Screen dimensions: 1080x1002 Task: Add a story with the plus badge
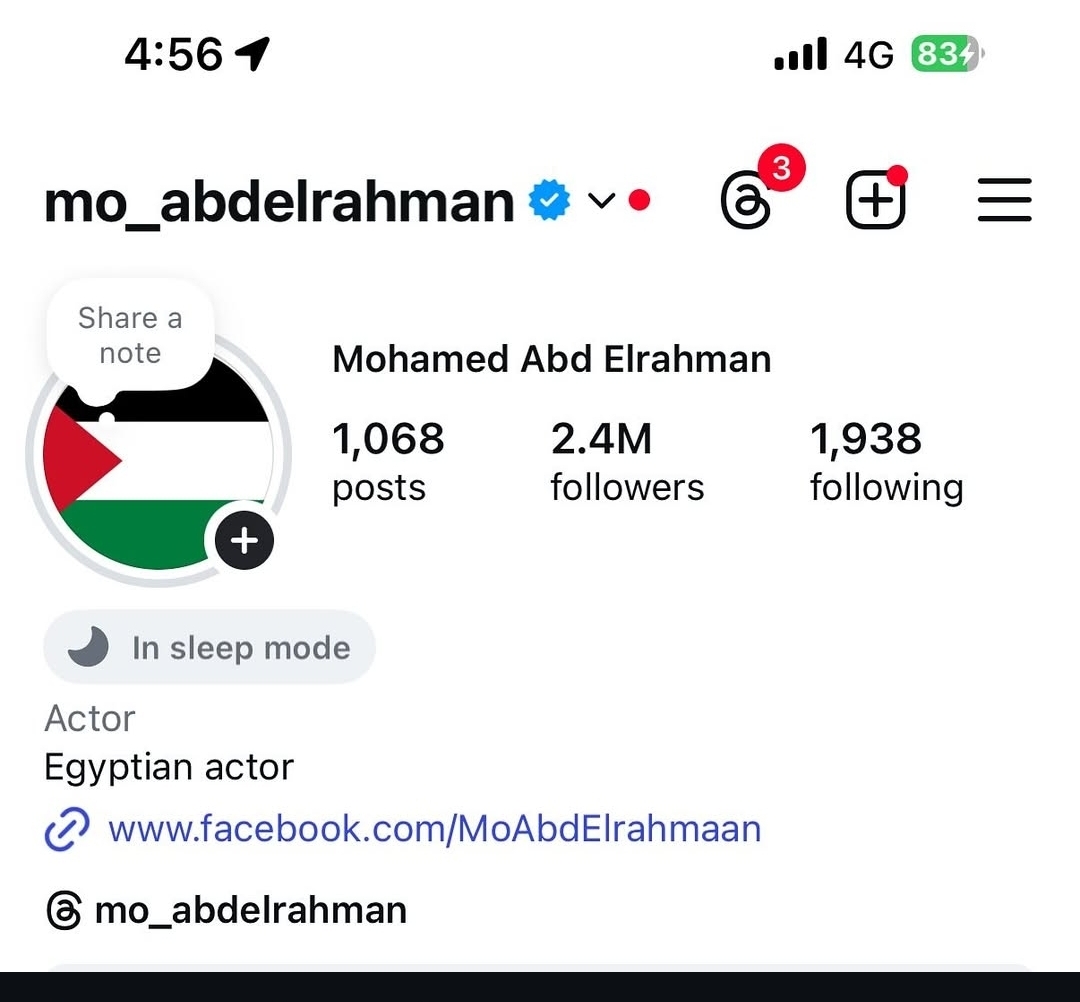tap(245, 541)
